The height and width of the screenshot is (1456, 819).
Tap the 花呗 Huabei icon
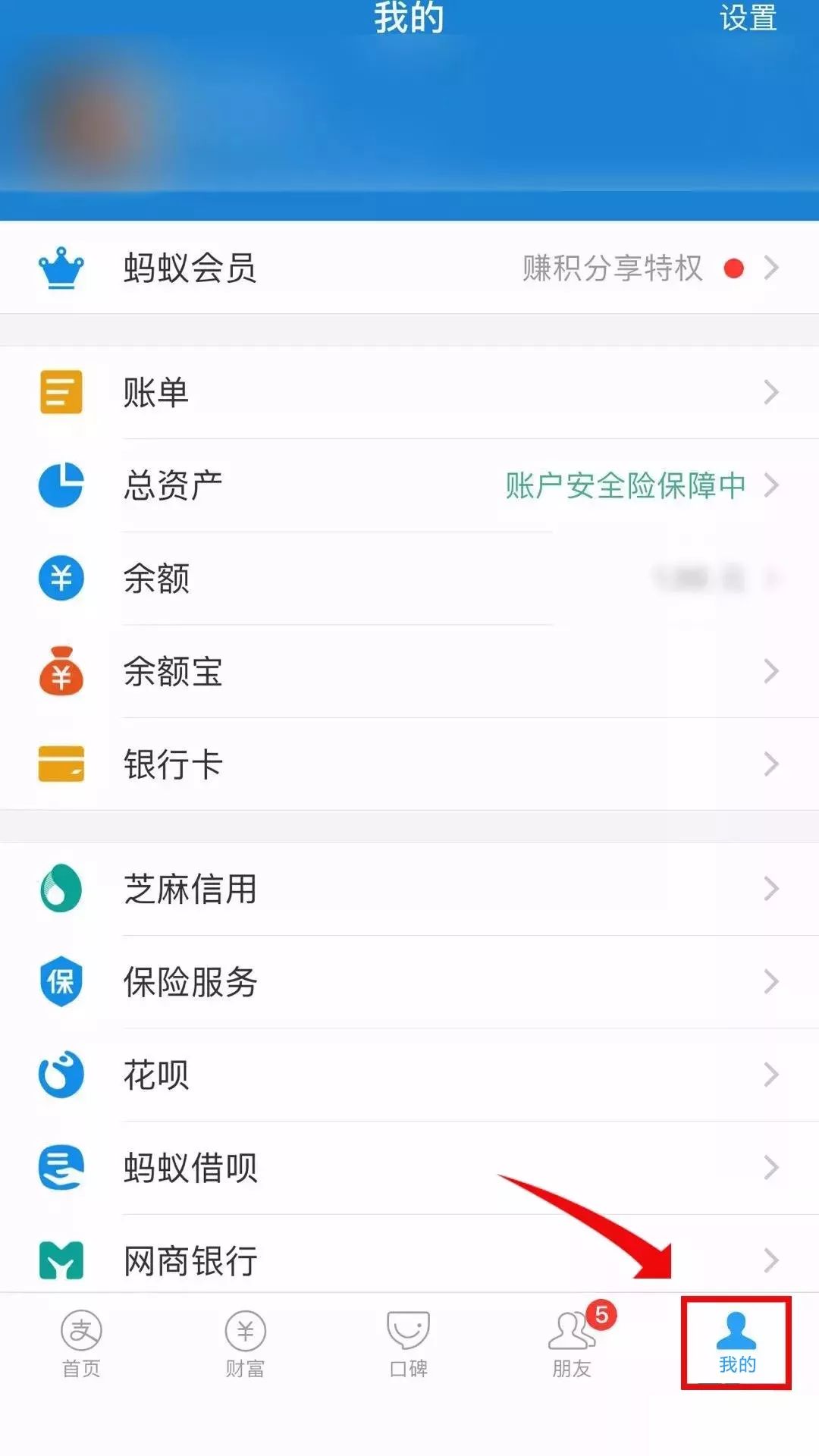(61, 1075)
